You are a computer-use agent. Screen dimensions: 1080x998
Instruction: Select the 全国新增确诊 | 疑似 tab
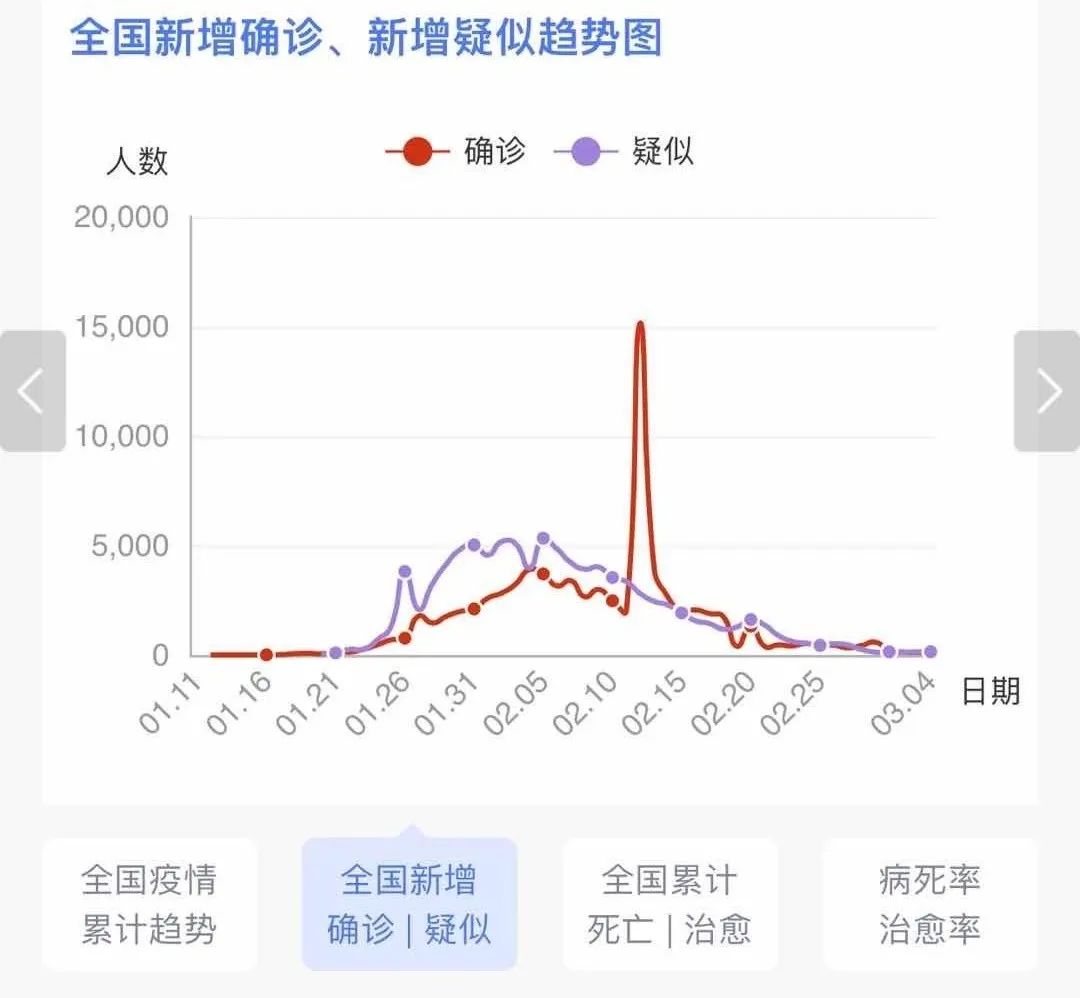409,904
